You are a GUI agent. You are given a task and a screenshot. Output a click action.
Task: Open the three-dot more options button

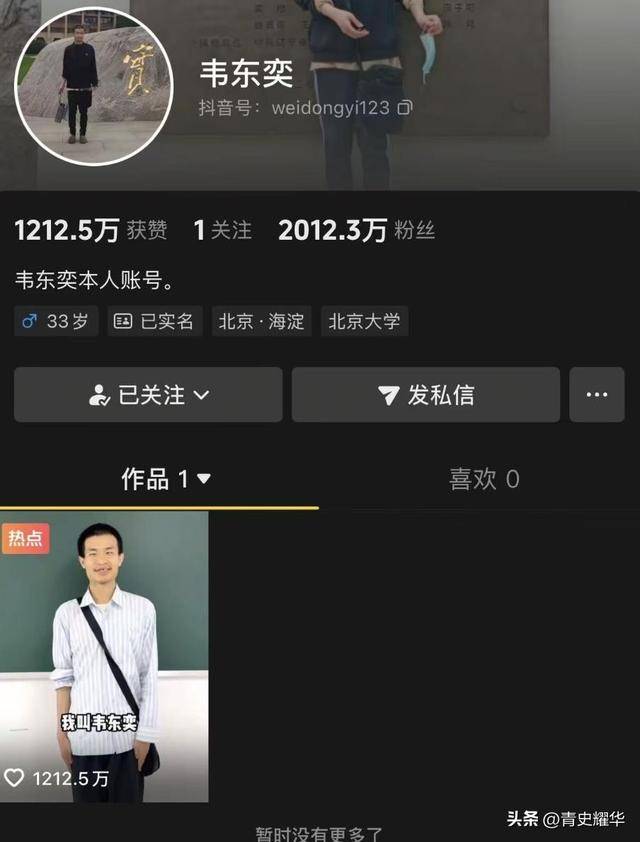tap(597, 395)
